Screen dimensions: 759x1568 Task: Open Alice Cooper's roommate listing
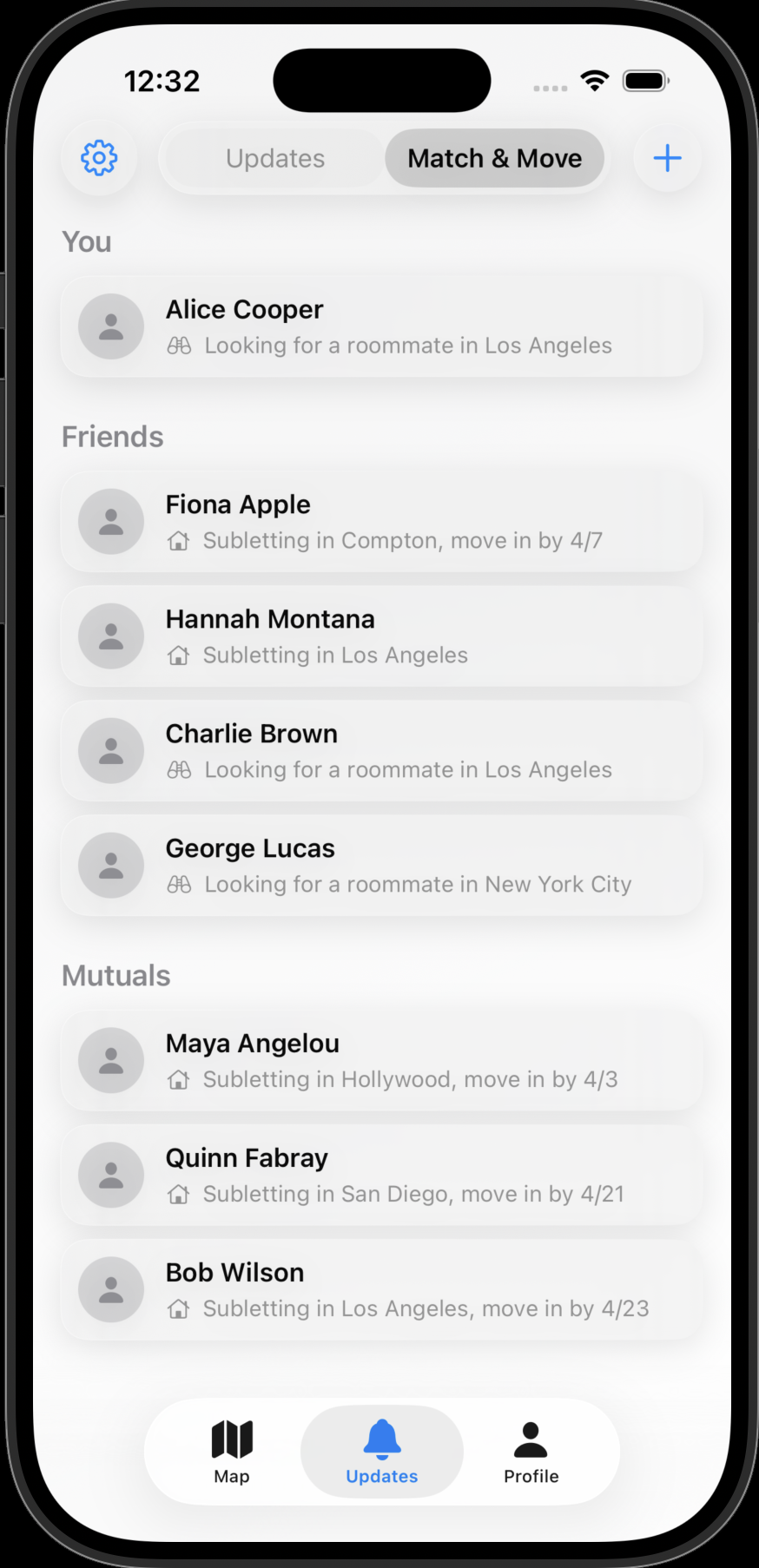pyautogui.click(x=381, y=326)
